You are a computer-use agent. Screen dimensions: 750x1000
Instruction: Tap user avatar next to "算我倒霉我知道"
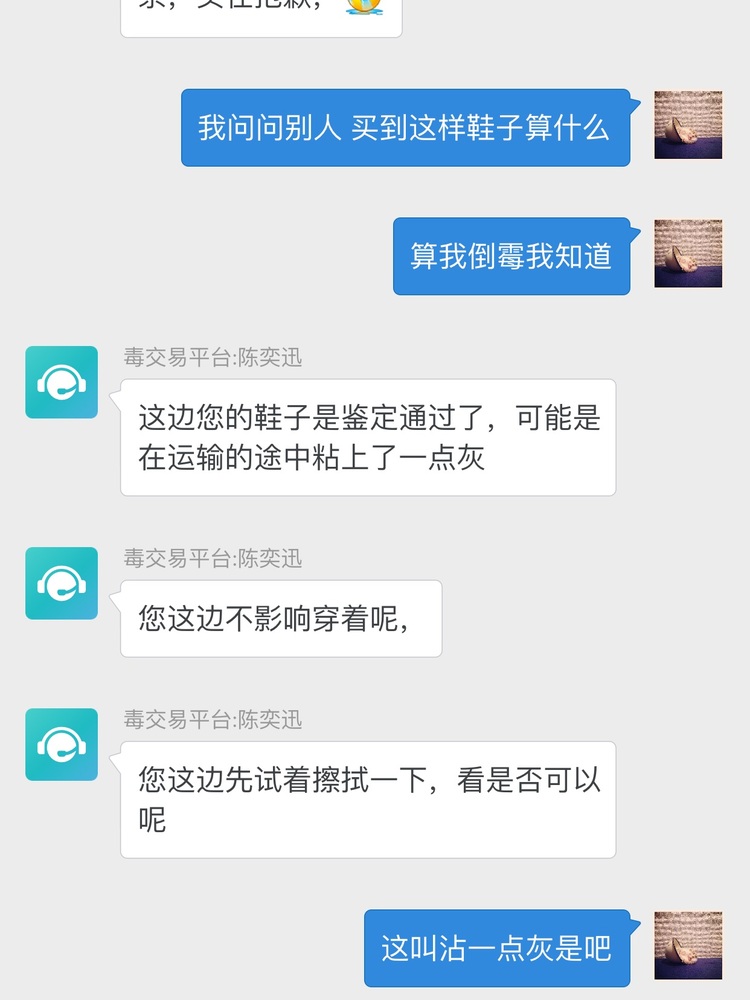point(688,254)
